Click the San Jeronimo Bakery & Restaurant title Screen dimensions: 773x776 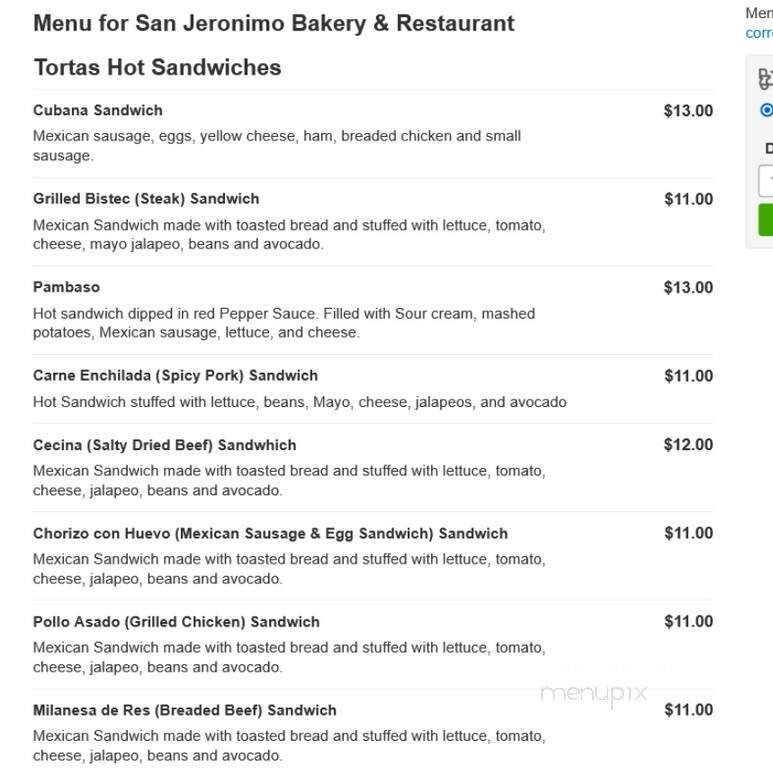tap(273, 23)
